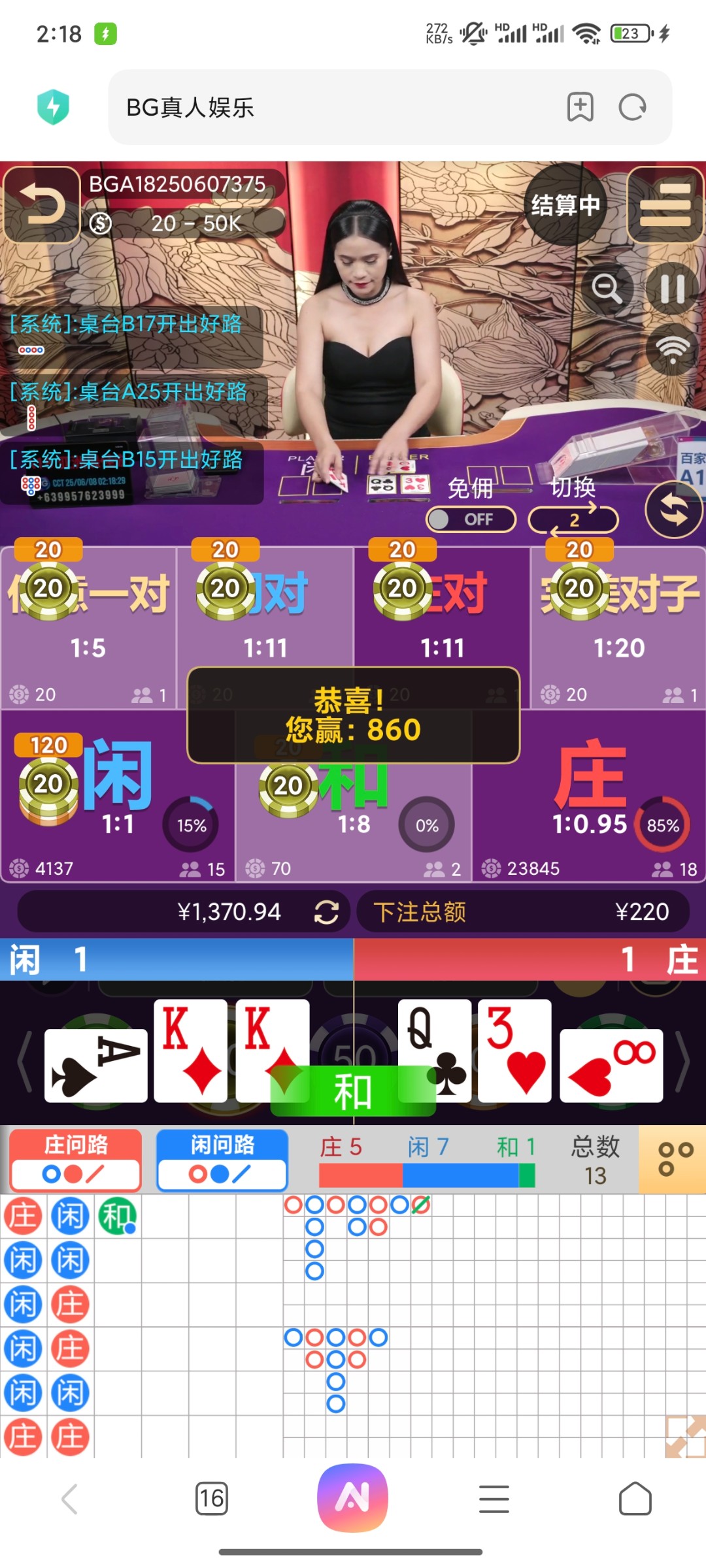Tap the return arrow back button
706x1568 pixels.
(x=42, y=204)
